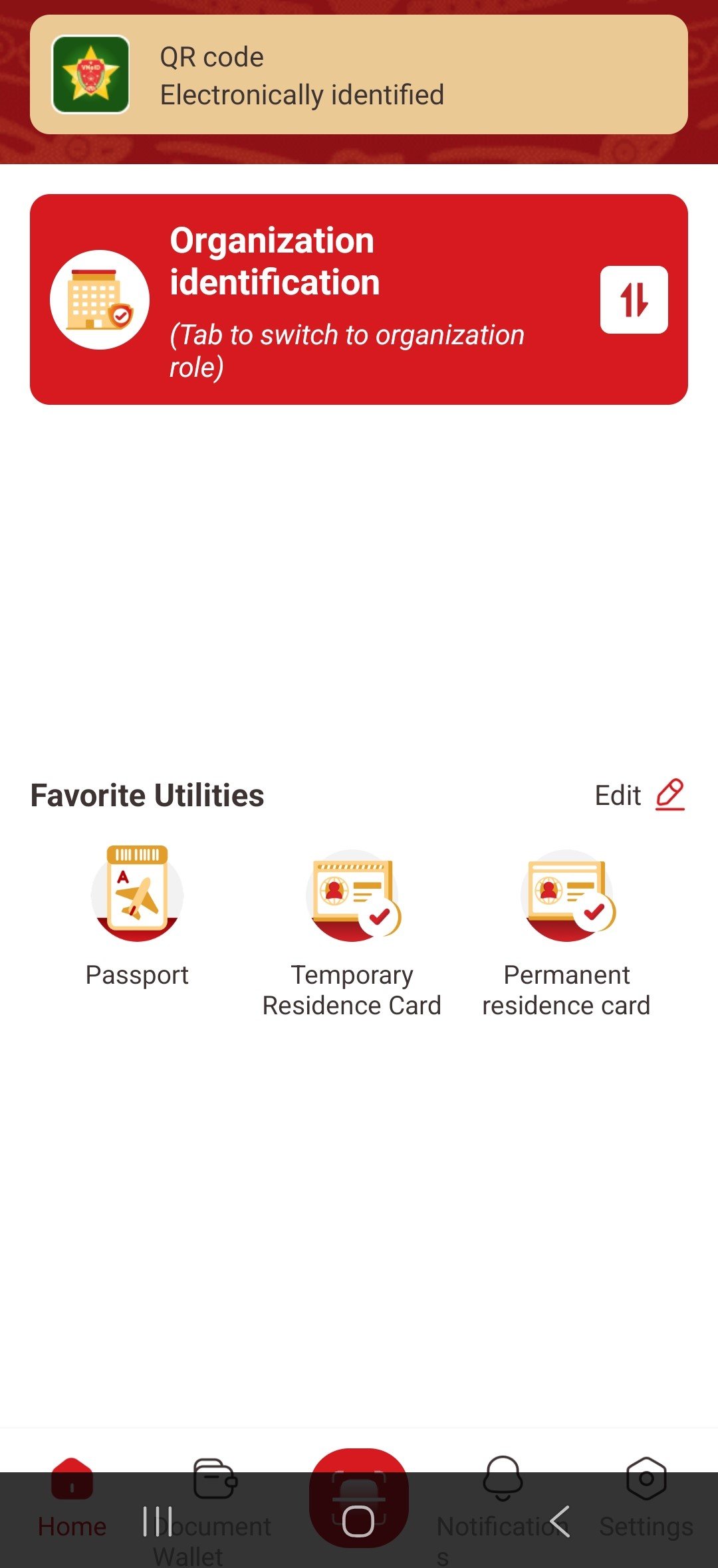Open the Settings tab
The height and width of the screenshot is (1568, 718).
646,1489
